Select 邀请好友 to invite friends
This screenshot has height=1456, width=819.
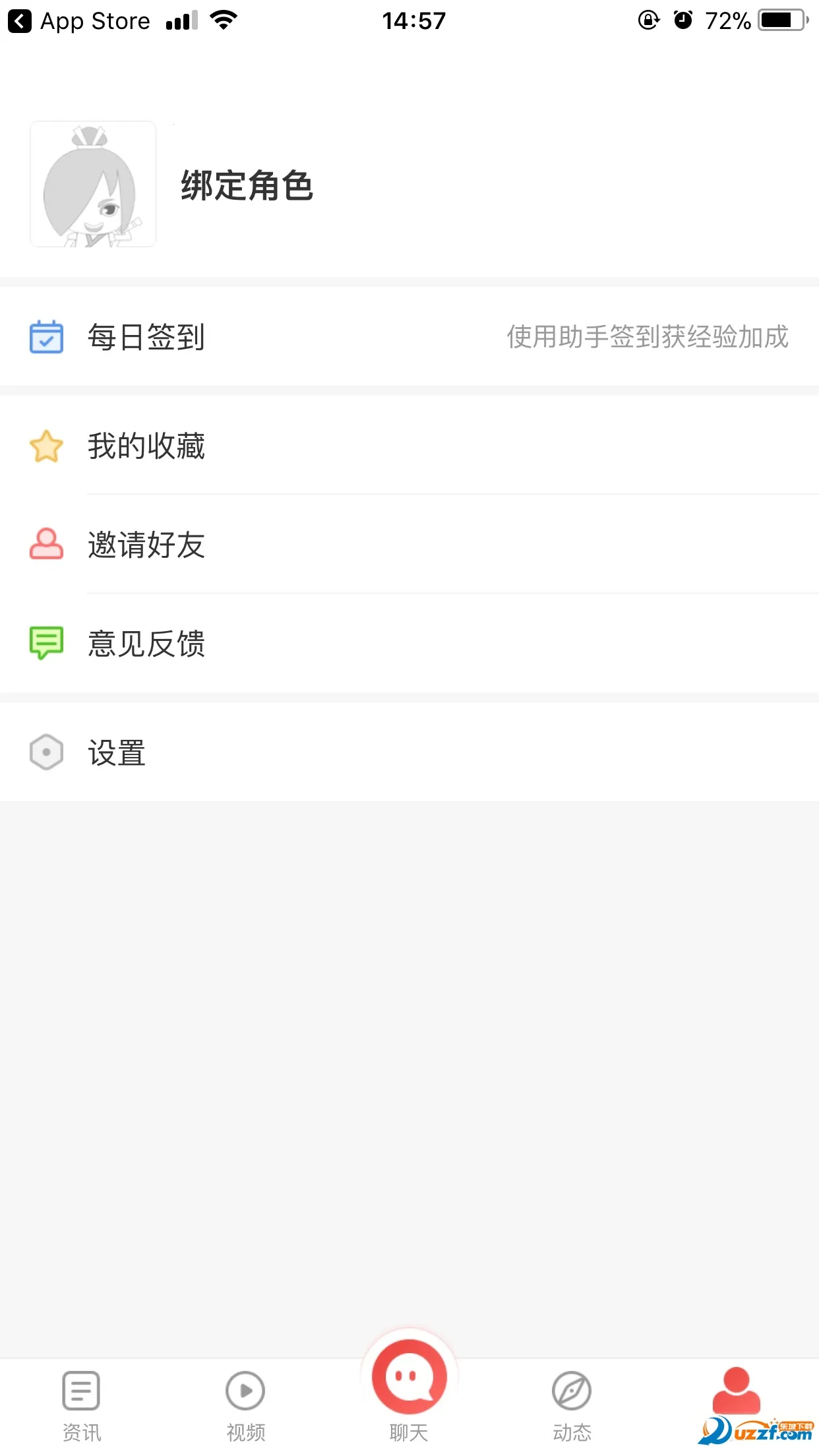pos(146,545)
